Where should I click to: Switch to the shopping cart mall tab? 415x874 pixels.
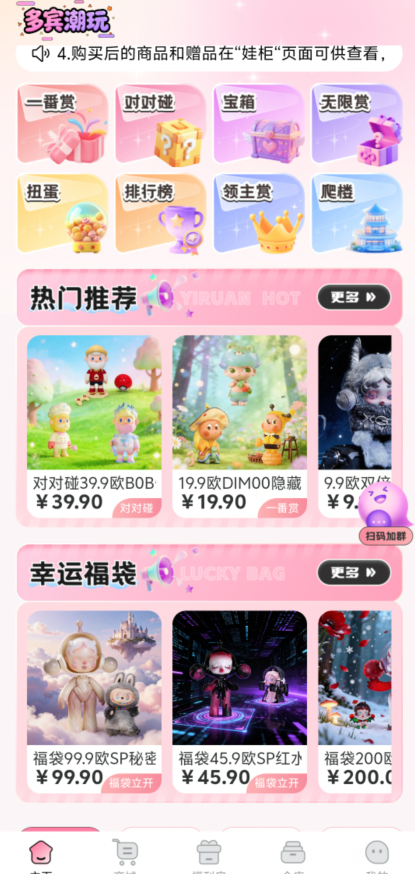tap(126, 855)
